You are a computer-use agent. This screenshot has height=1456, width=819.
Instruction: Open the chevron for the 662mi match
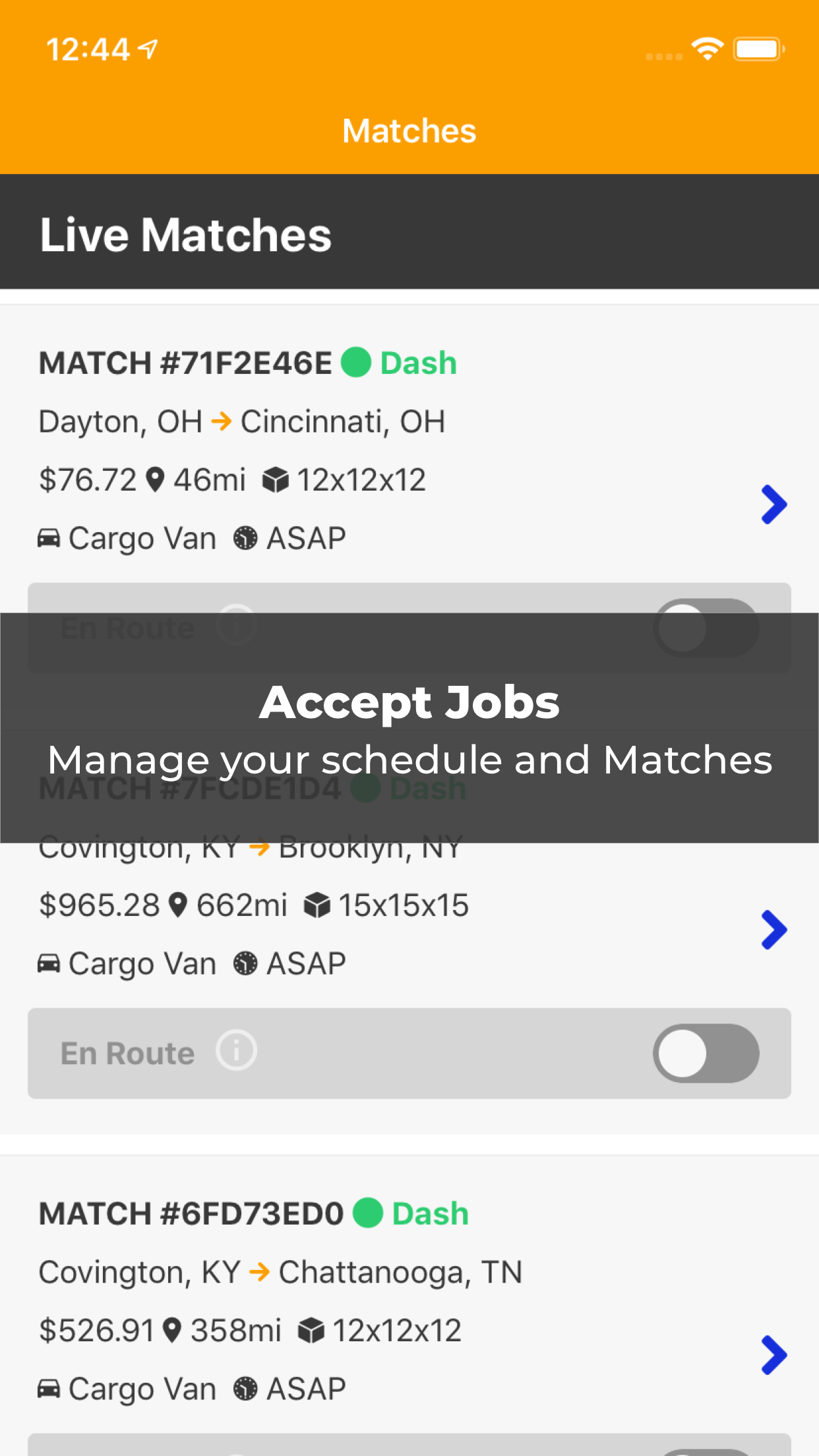[773, 930]
